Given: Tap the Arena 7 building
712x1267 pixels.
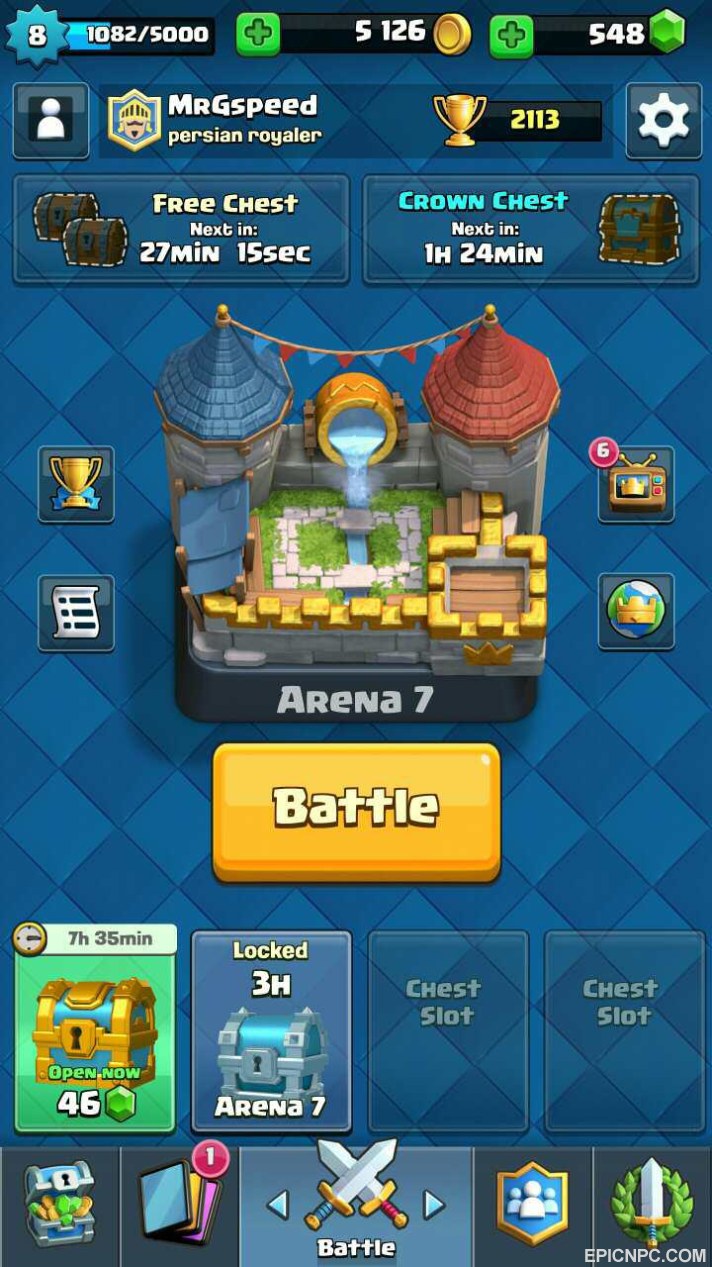Looking at the screenshot, I should pos(358,500).
